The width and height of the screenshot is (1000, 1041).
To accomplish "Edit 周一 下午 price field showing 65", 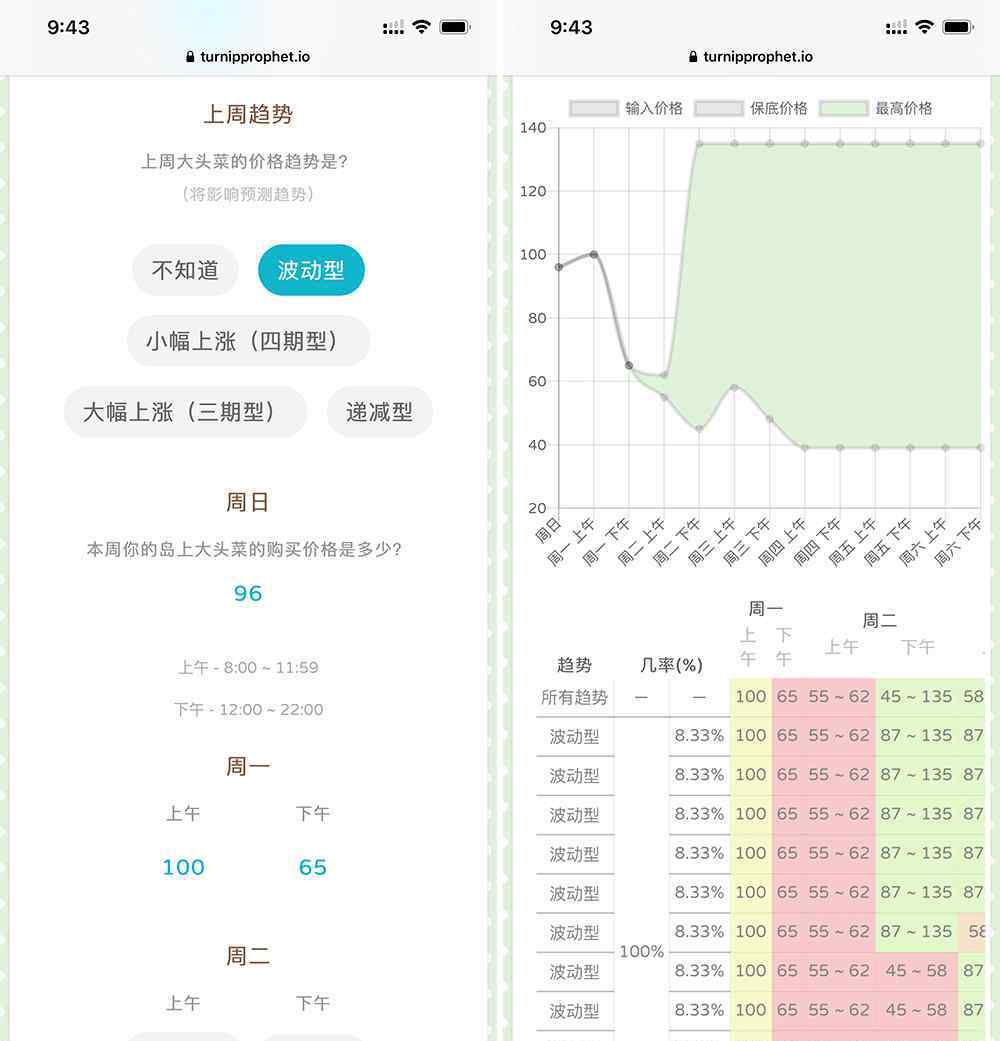I will pyautogui.click(x=313, y=867).
